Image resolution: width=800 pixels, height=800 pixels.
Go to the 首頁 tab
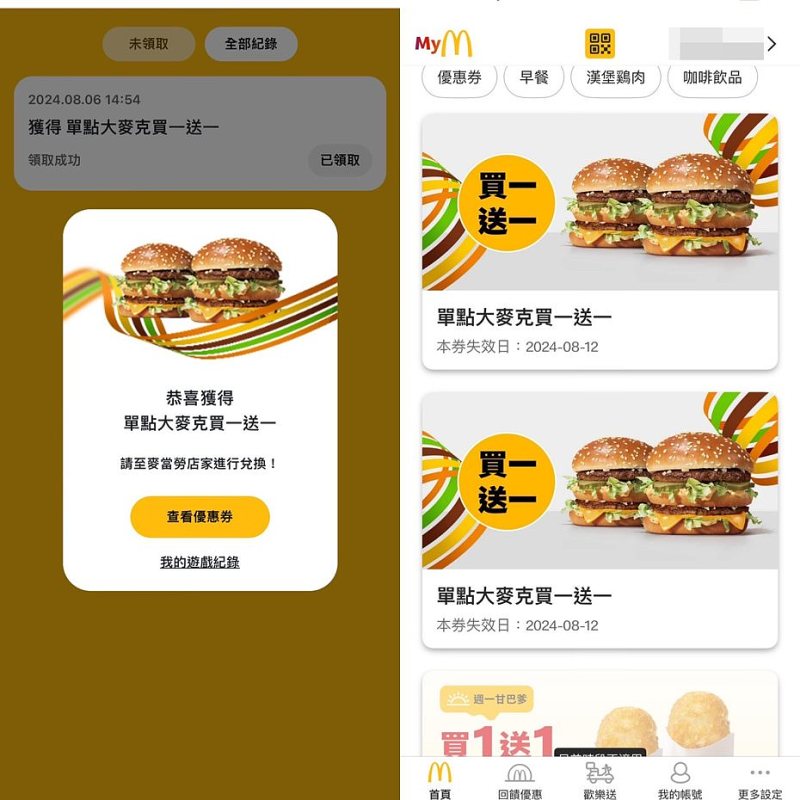point(440,781)
